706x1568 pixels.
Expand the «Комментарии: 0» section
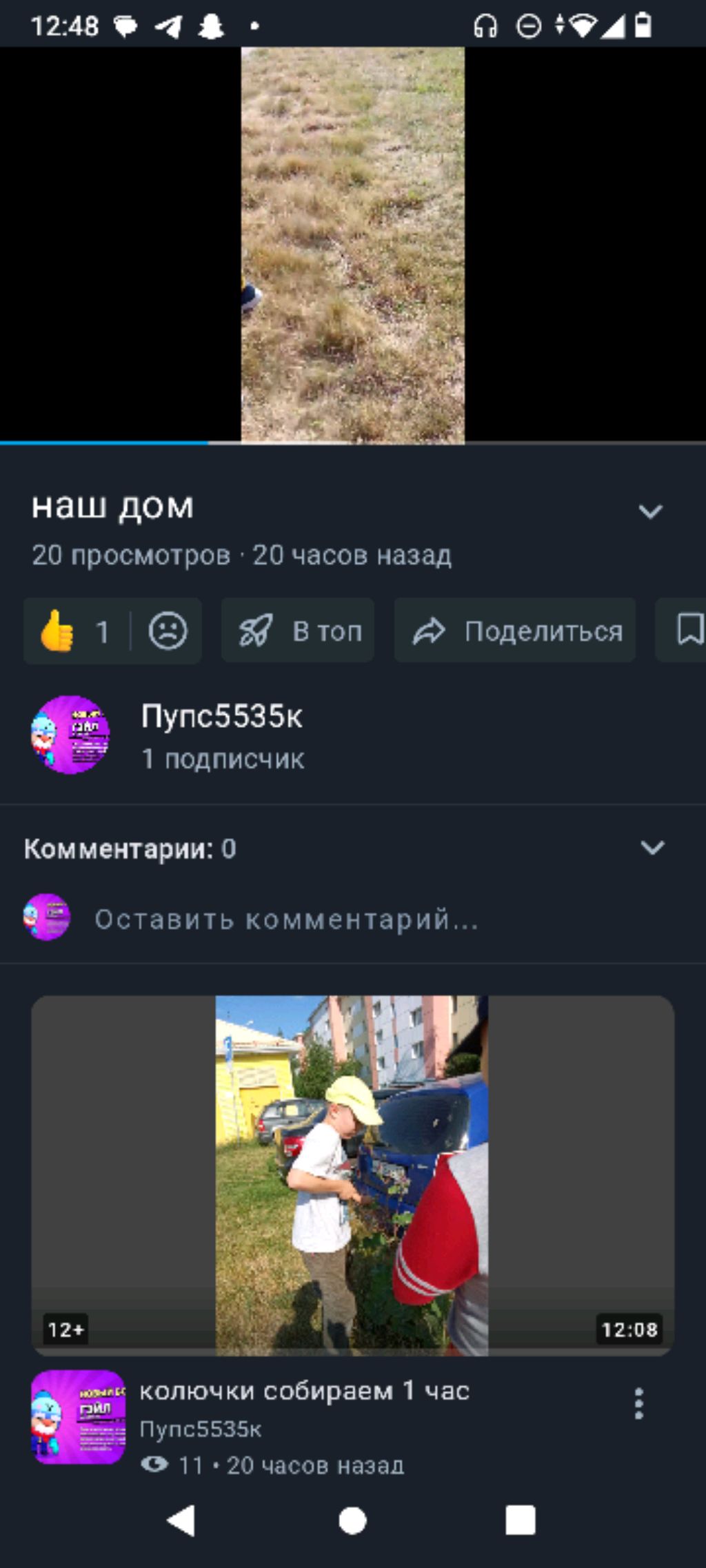click(652, 848)
